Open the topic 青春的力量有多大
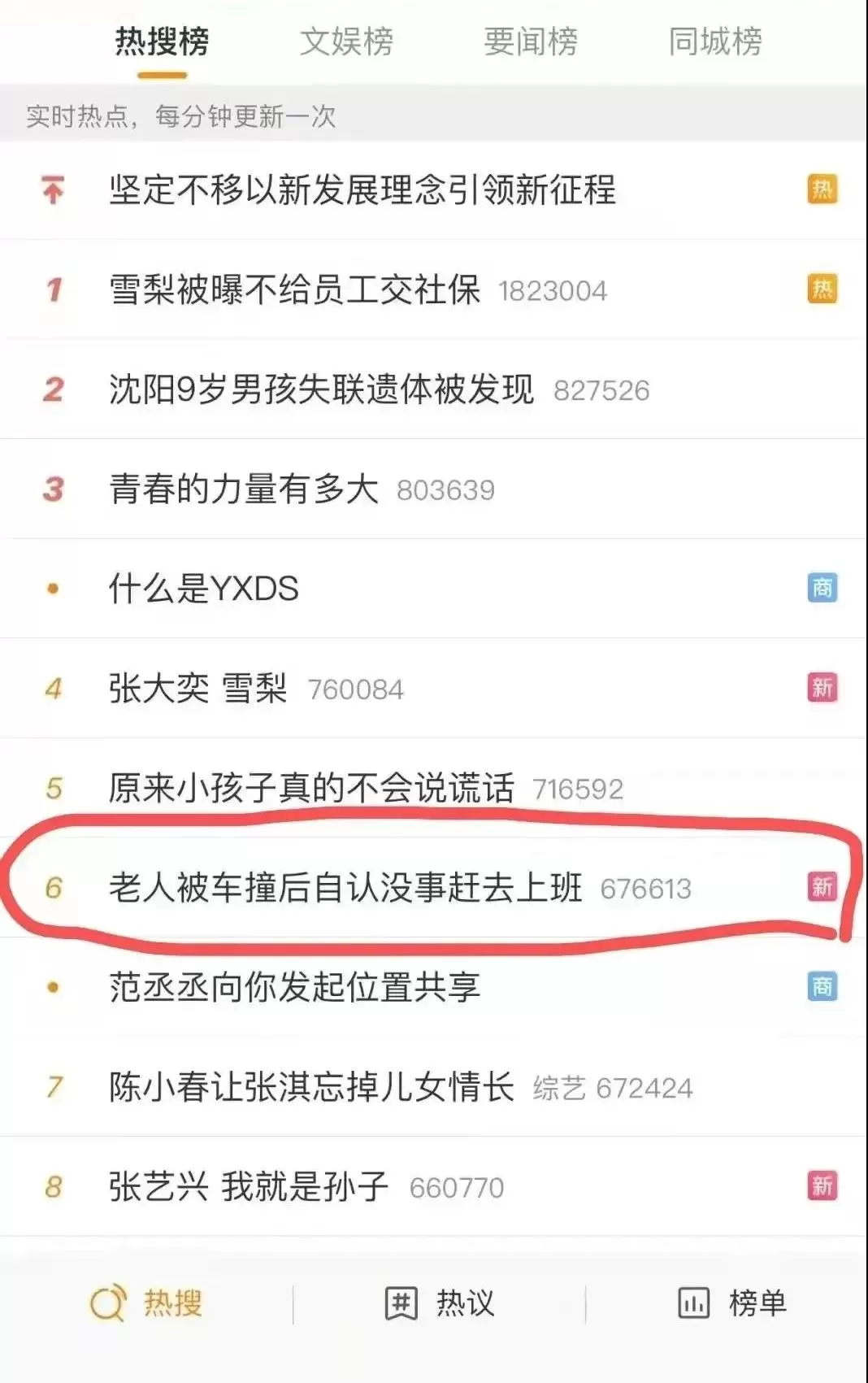This screenshot has height=1383, width=868. coord(244,489)
